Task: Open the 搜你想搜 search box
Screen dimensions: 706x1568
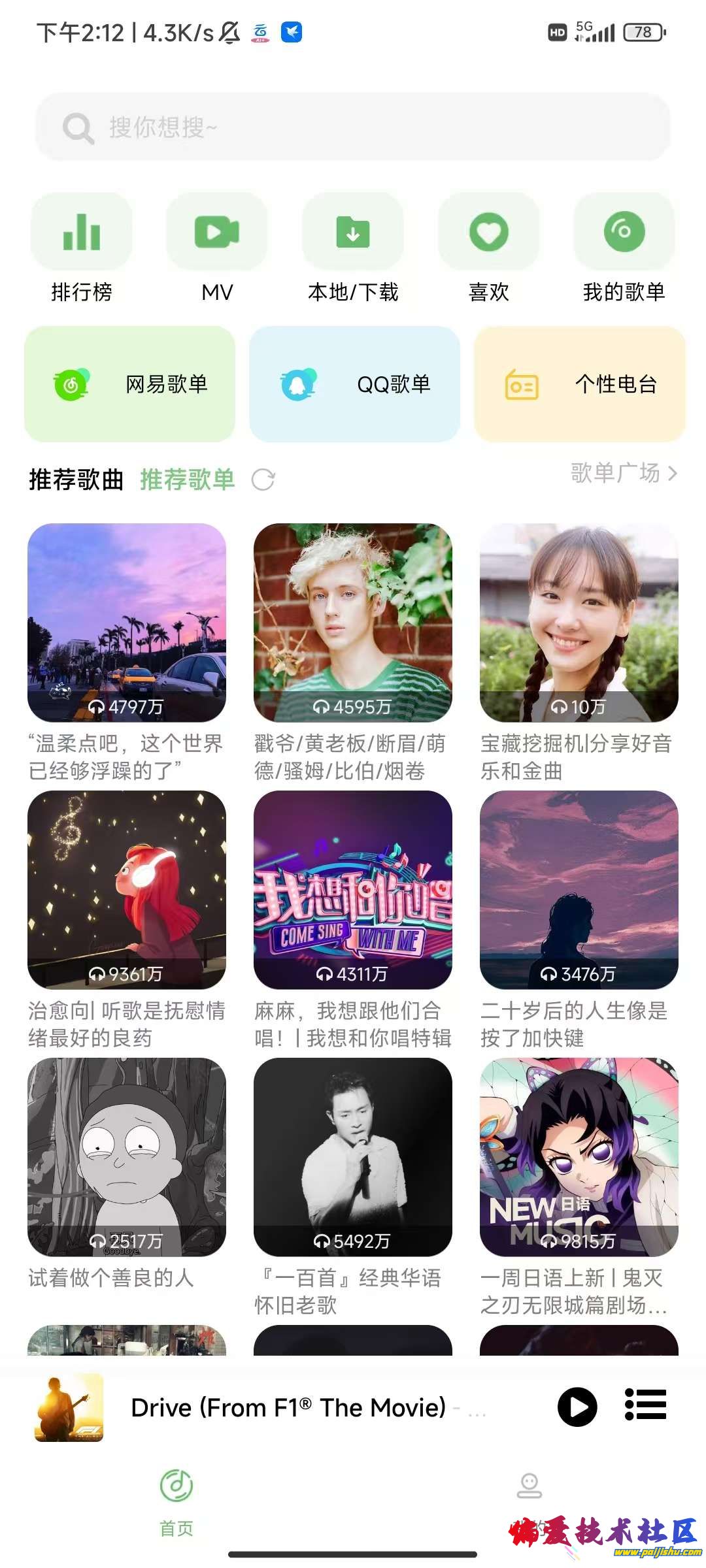Action: click(353, 127)
